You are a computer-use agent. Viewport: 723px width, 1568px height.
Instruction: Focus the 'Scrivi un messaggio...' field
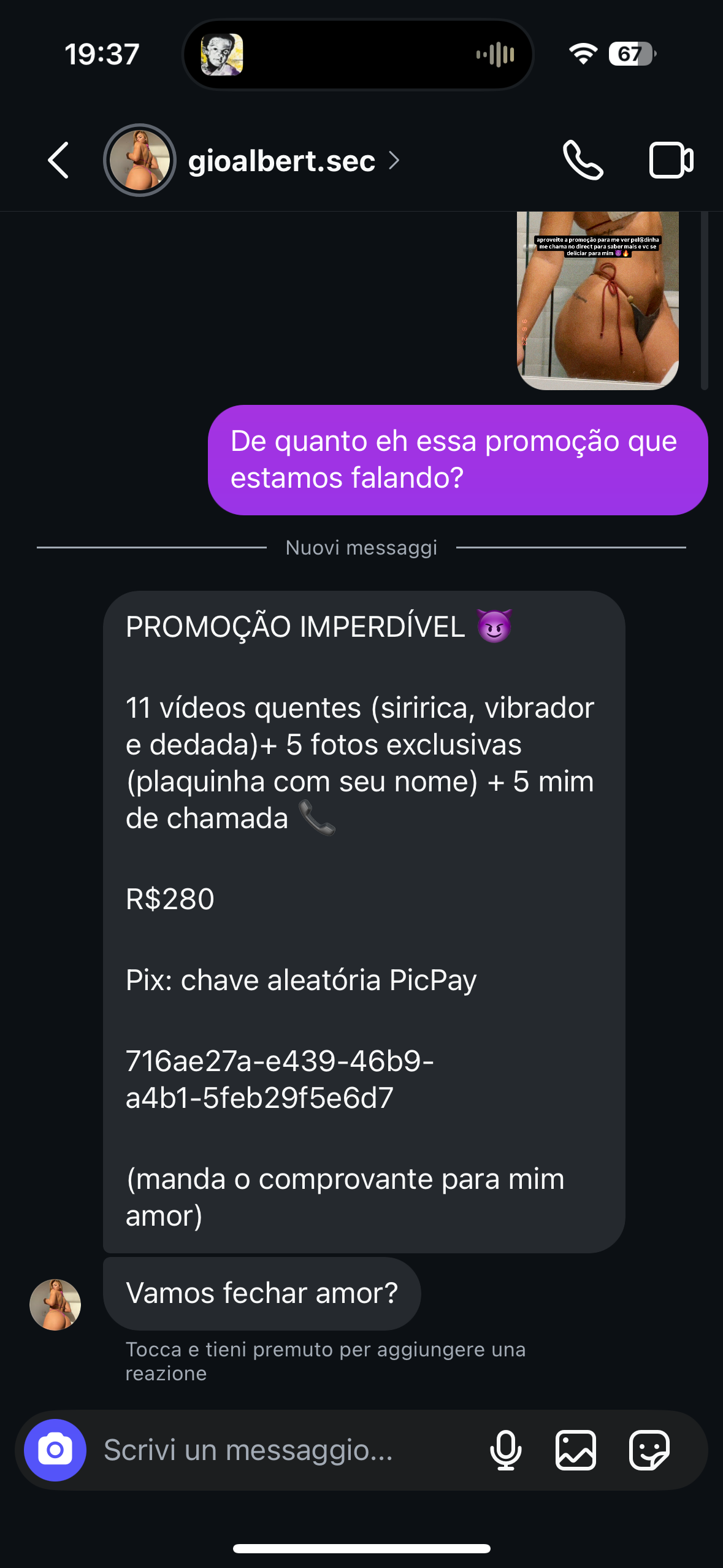288,1450
